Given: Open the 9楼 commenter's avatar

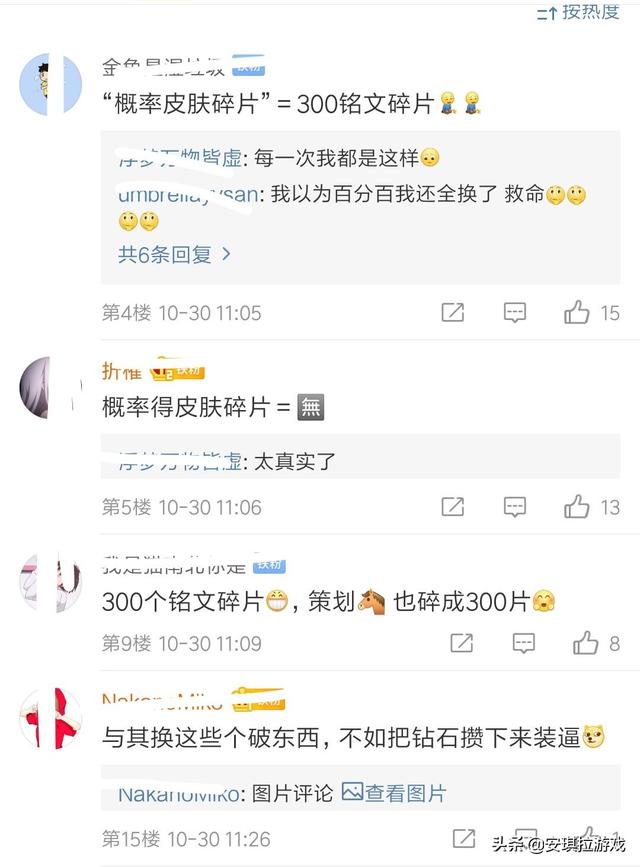Looking at the screenshot, I should pyautogui.click(x=51, y=581).
